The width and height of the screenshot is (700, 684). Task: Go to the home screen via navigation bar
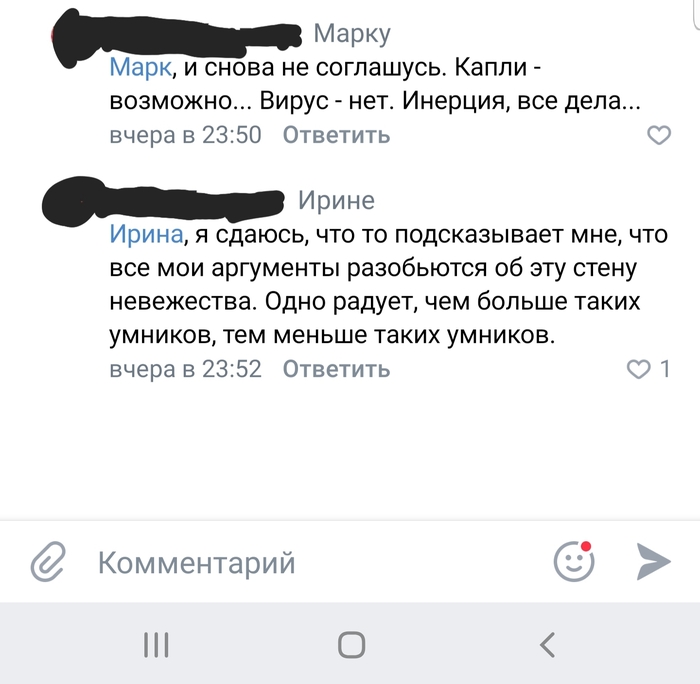(x=351, y=644)
